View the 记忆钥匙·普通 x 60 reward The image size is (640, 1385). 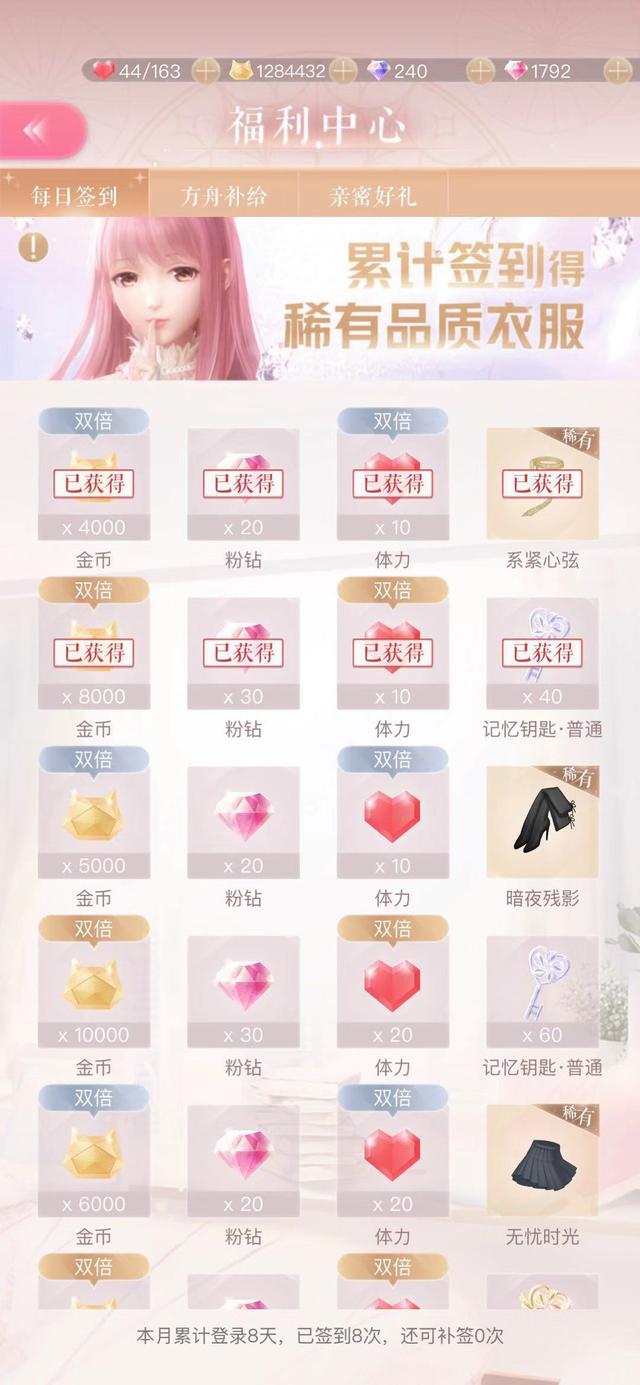tap(542, 991)
